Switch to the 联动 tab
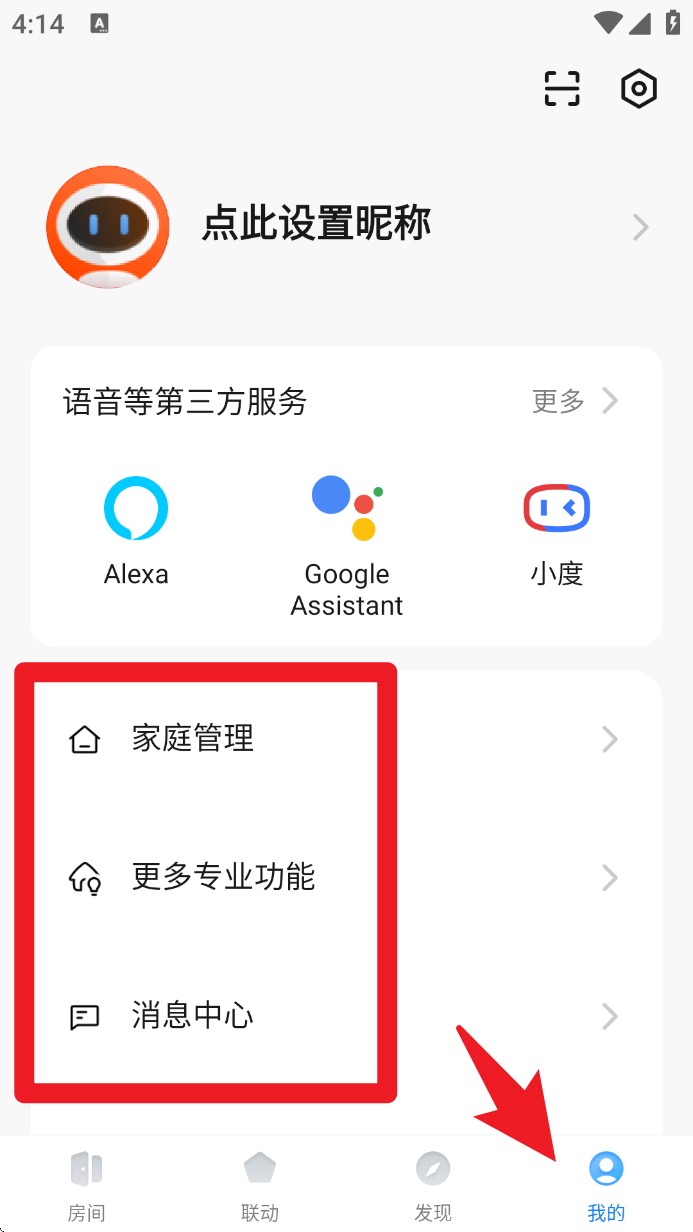This screenshot has height=1232, width=693. 260,1185
